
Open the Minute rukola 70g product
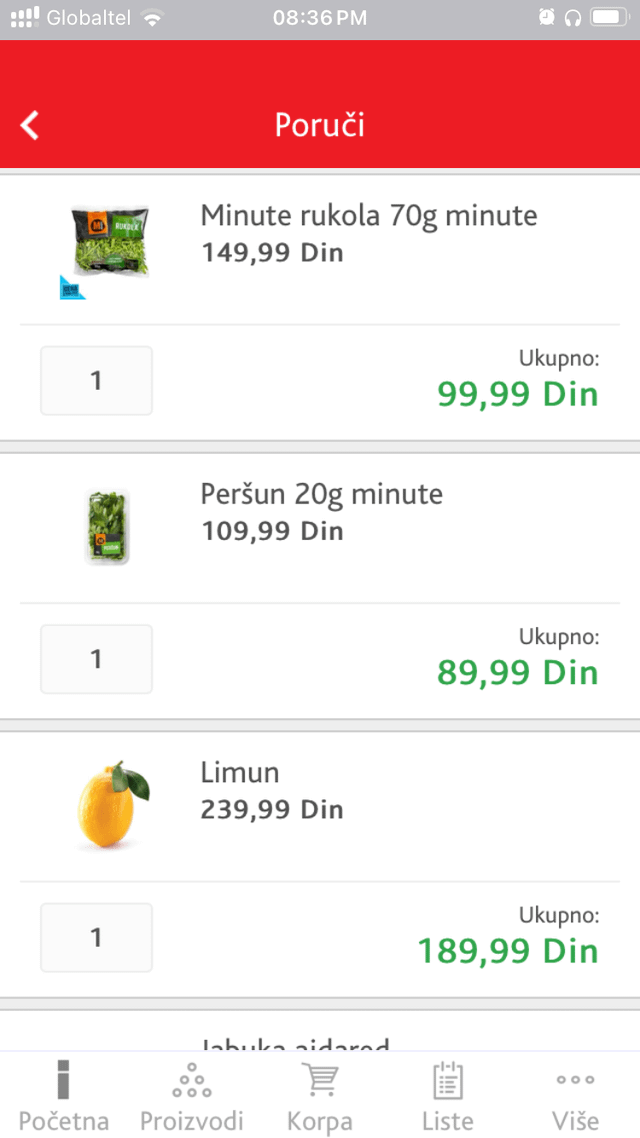pos(369,216)
